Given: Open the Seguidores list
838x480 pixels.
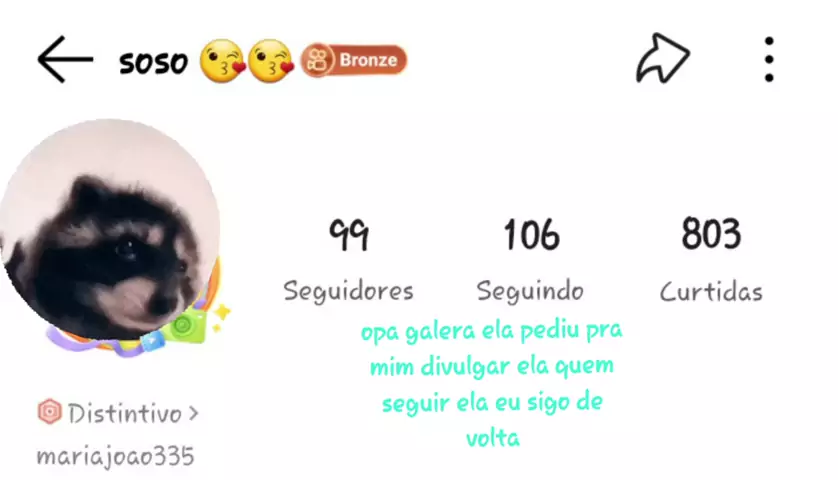Looking at the screenshot, I should (x=348, y=260).
